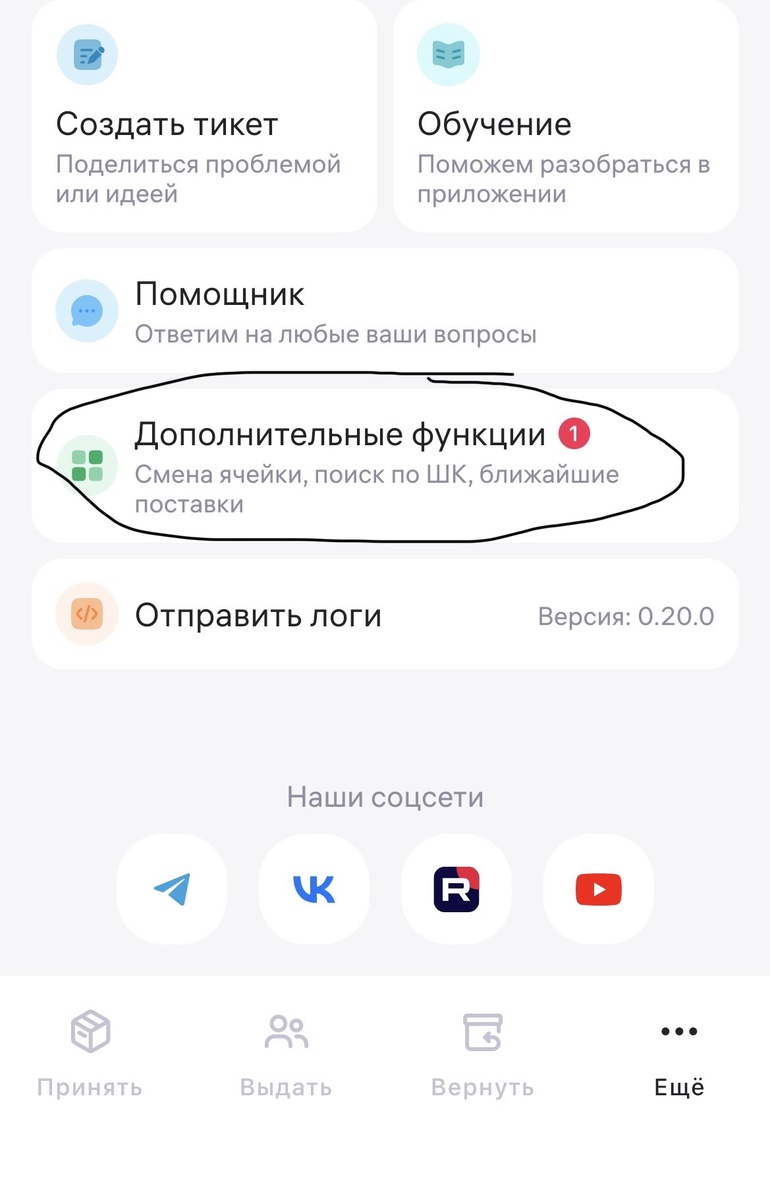Open the RuTube social link
The width and height of the screenshot is (770, 1200).
pyautogui.click(x=456, y=889)
